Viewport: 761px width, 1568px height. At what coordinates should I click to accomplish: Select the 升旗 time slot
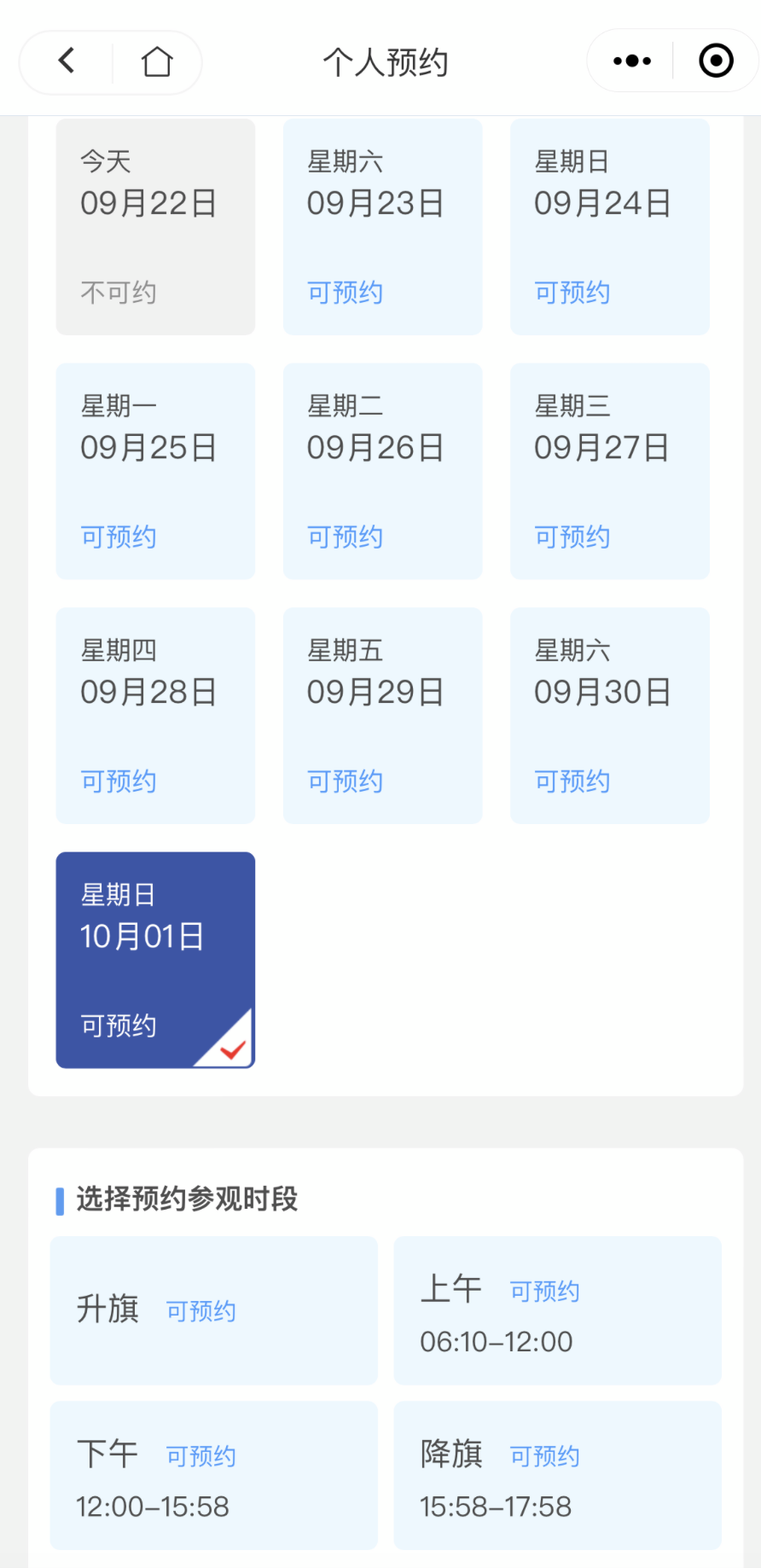(213, 1310)
